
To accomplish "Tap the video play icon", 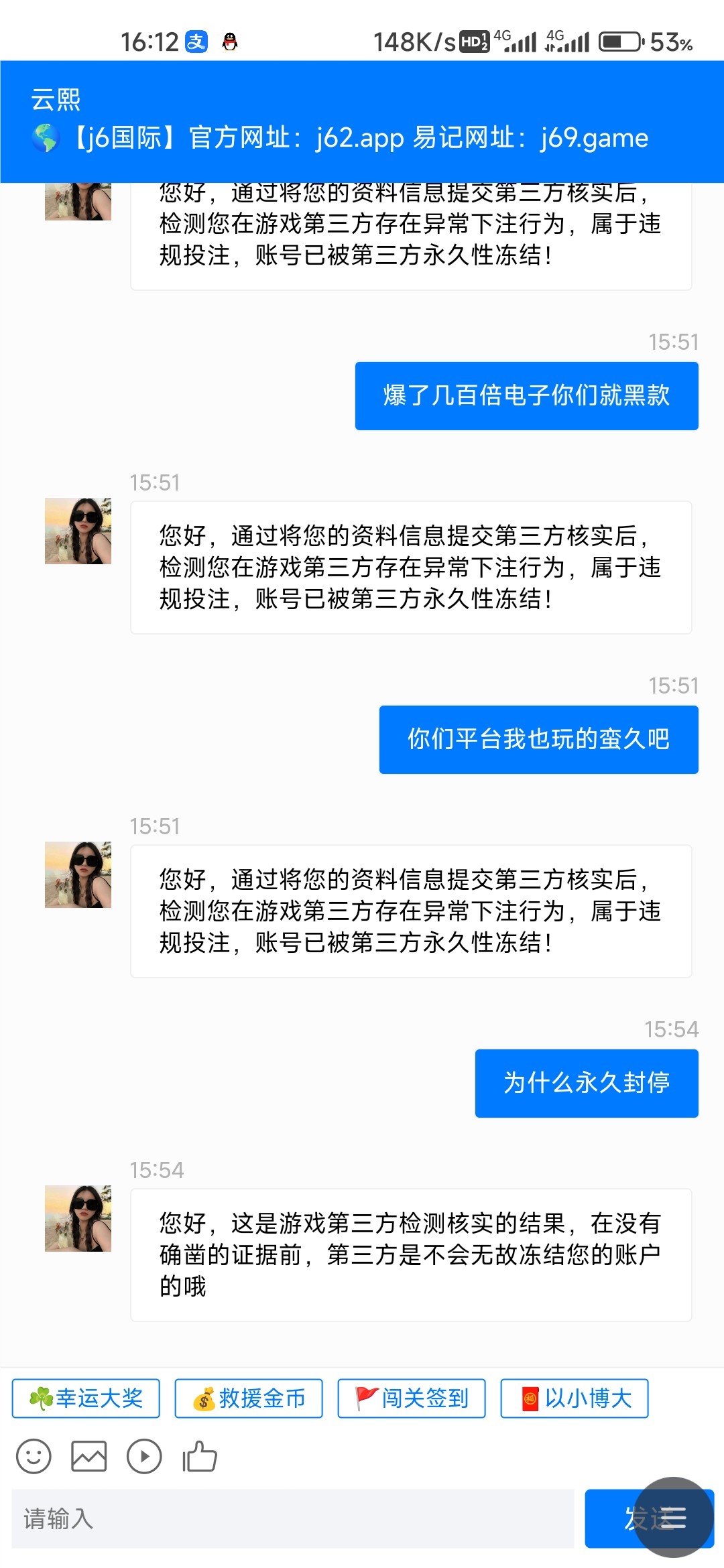I will pyautogui.click(x=145, y=1457).
